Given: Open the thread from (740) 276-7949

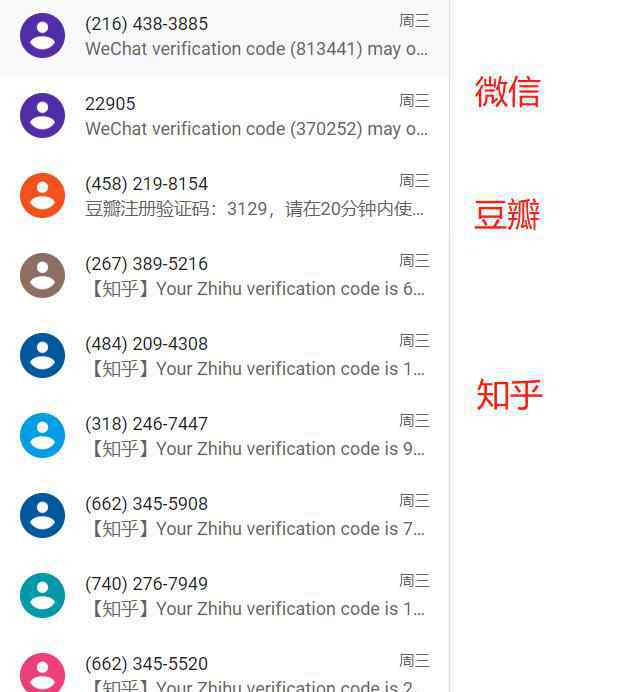Looking at the screenshot, I should pos(225,596).
